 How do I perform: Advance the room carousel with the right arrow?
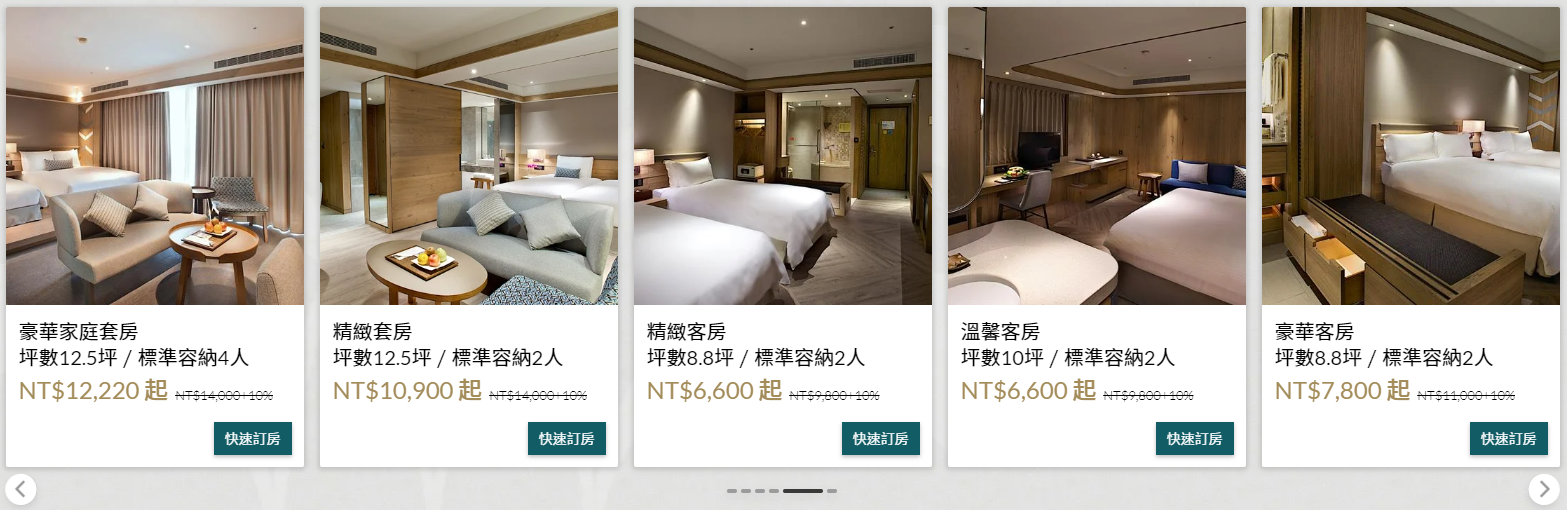click(x=1544, y=489)
